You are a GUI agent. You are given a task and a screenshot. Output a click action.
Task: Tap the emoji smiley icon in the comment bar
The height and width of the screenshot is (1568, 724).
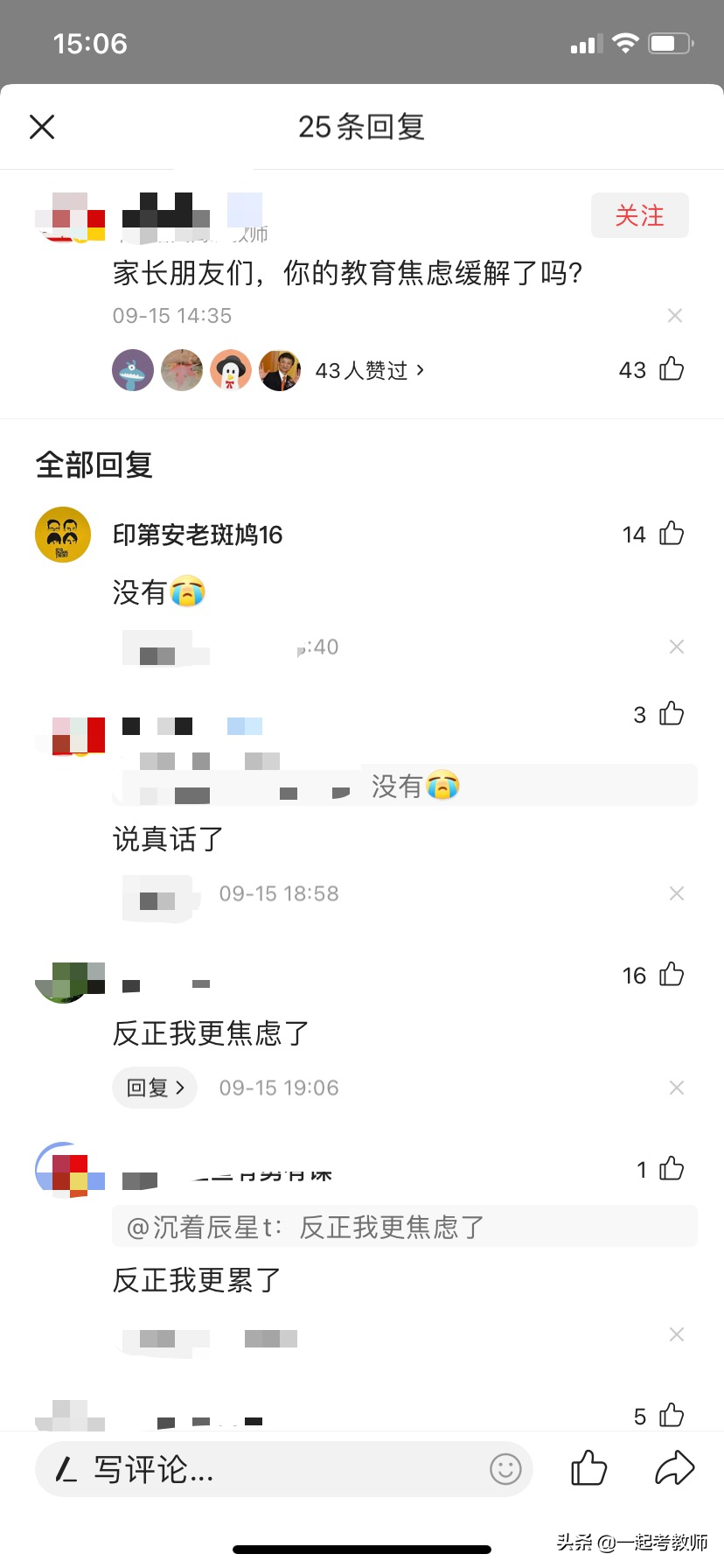tap(505, 1470)
